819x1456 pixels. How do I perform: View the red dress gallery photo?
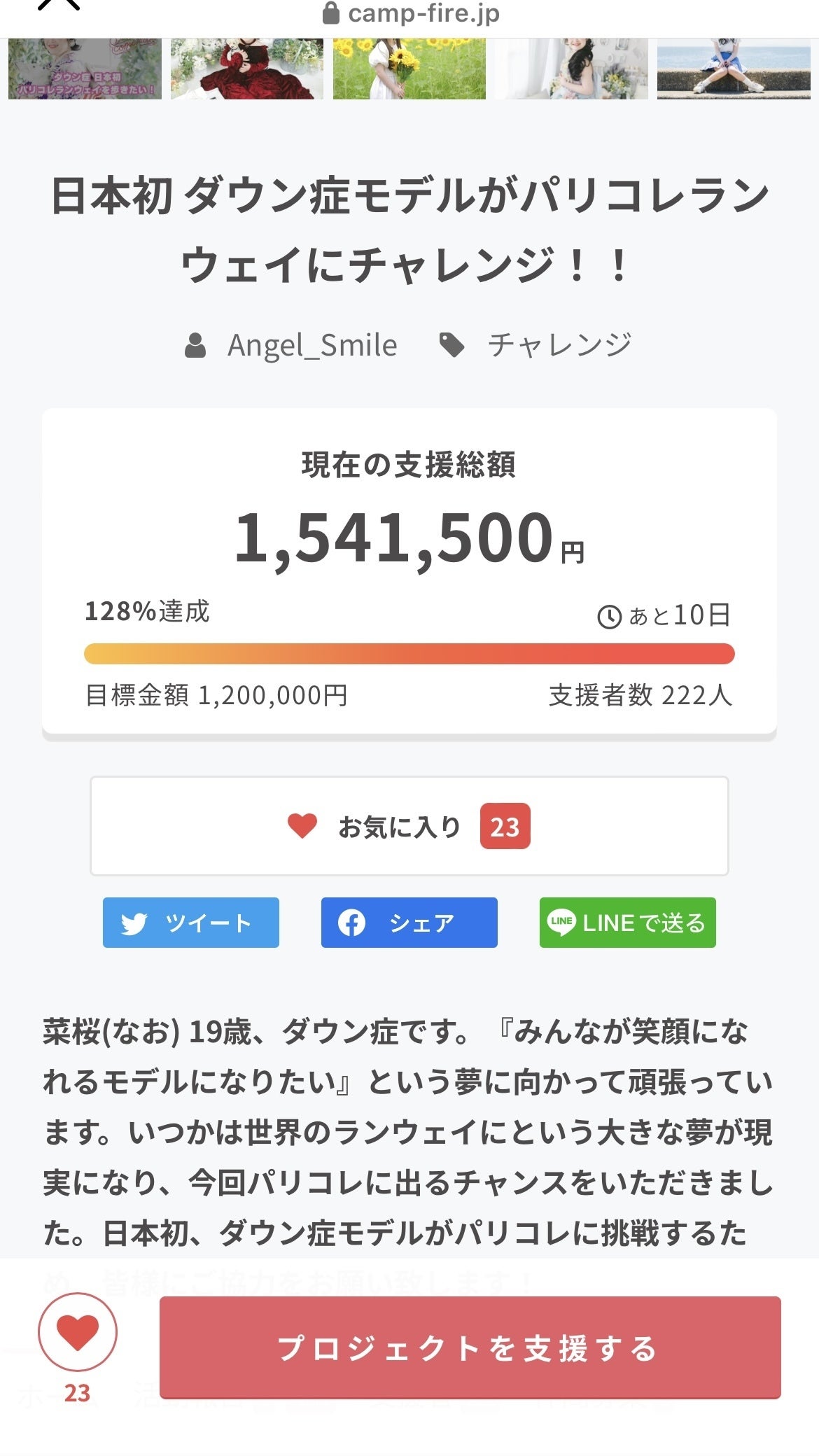click(x=247, y=69)
